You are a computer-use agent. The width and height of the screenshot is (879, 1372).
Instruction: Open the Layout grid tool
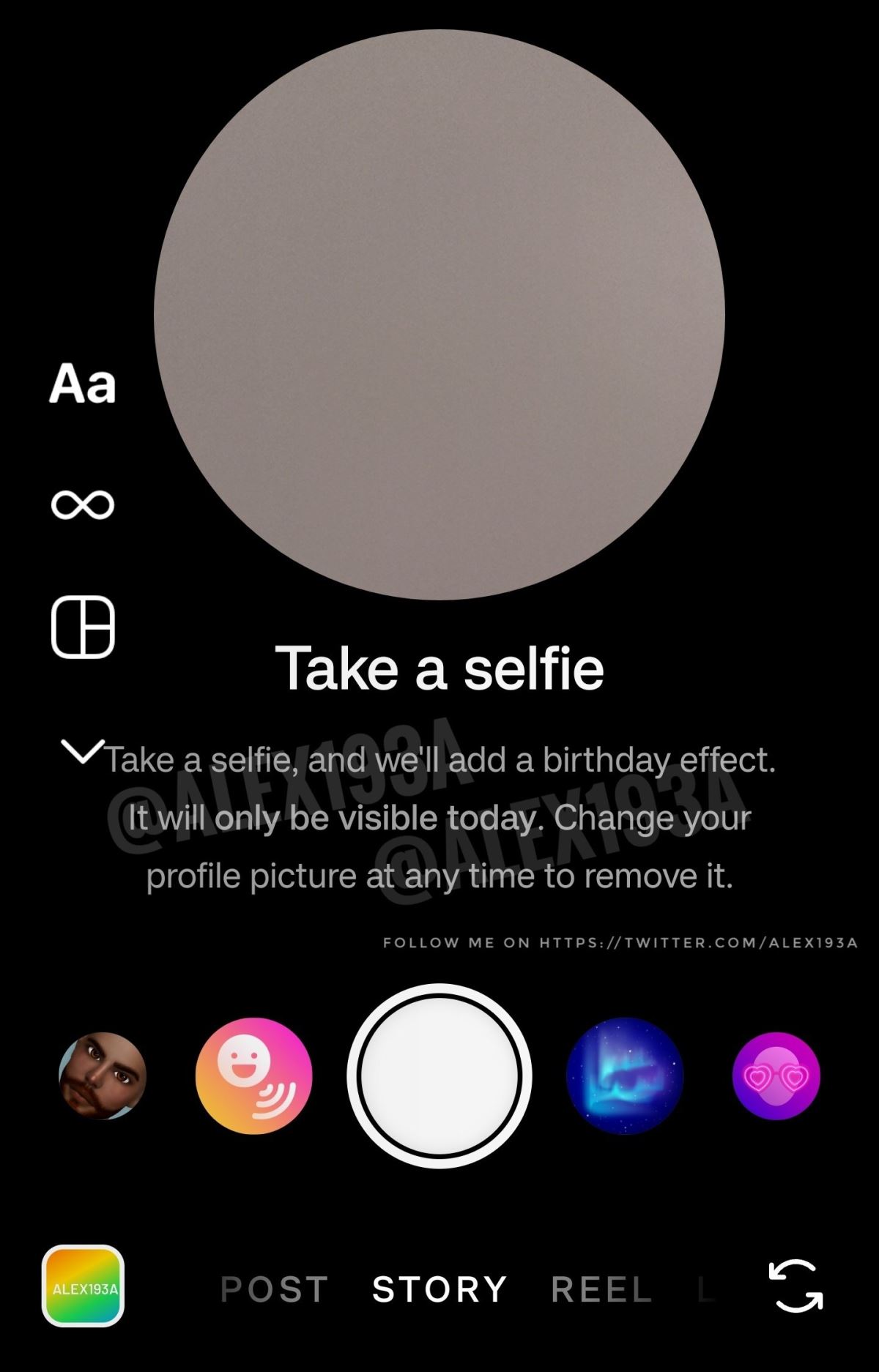point(83,627)
